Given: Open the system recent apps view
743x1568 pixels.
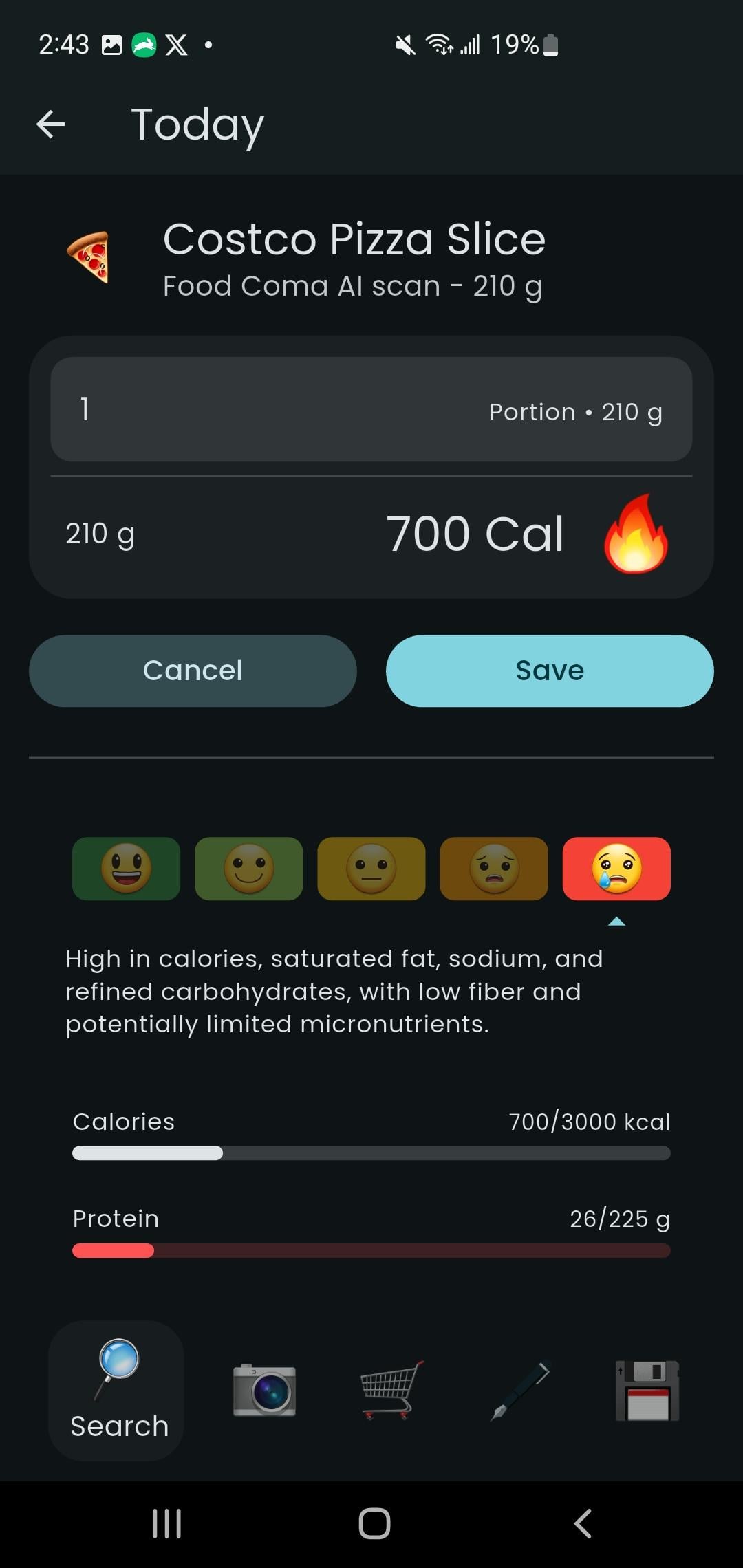Looking at the screenshot, I should click(166, 1523).
